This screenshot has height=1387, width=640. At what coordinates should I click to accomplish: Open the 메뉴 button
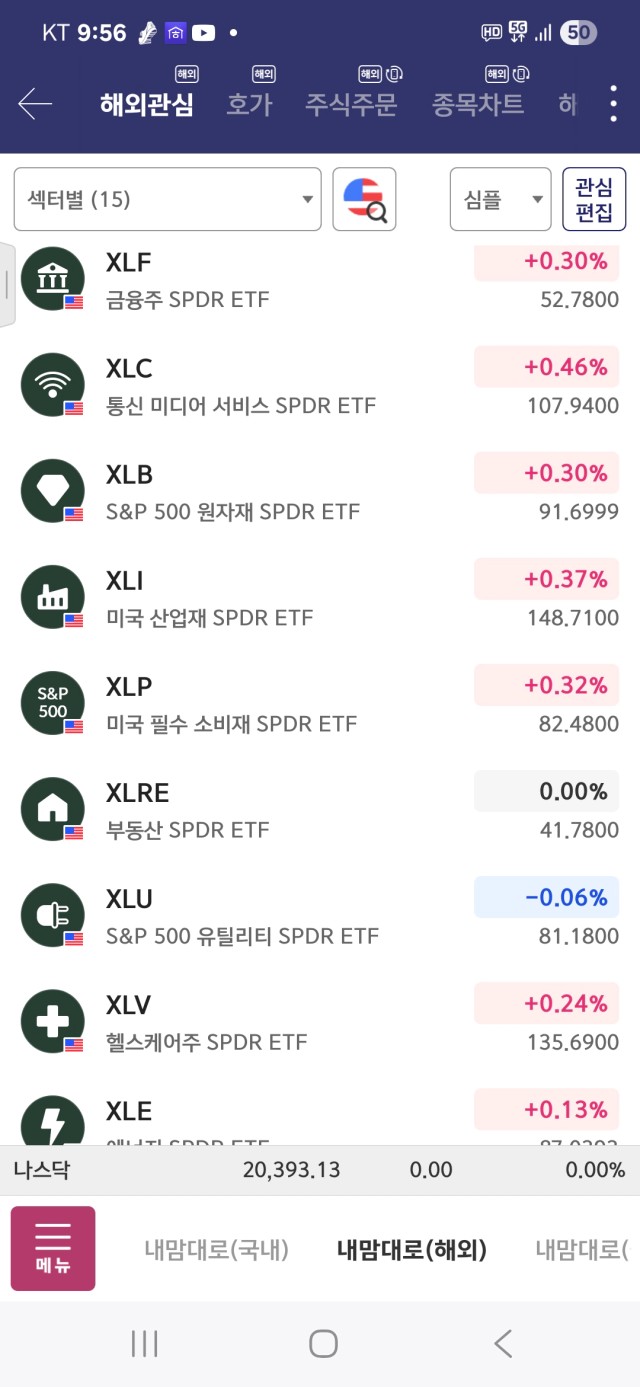coord(53,1248)
